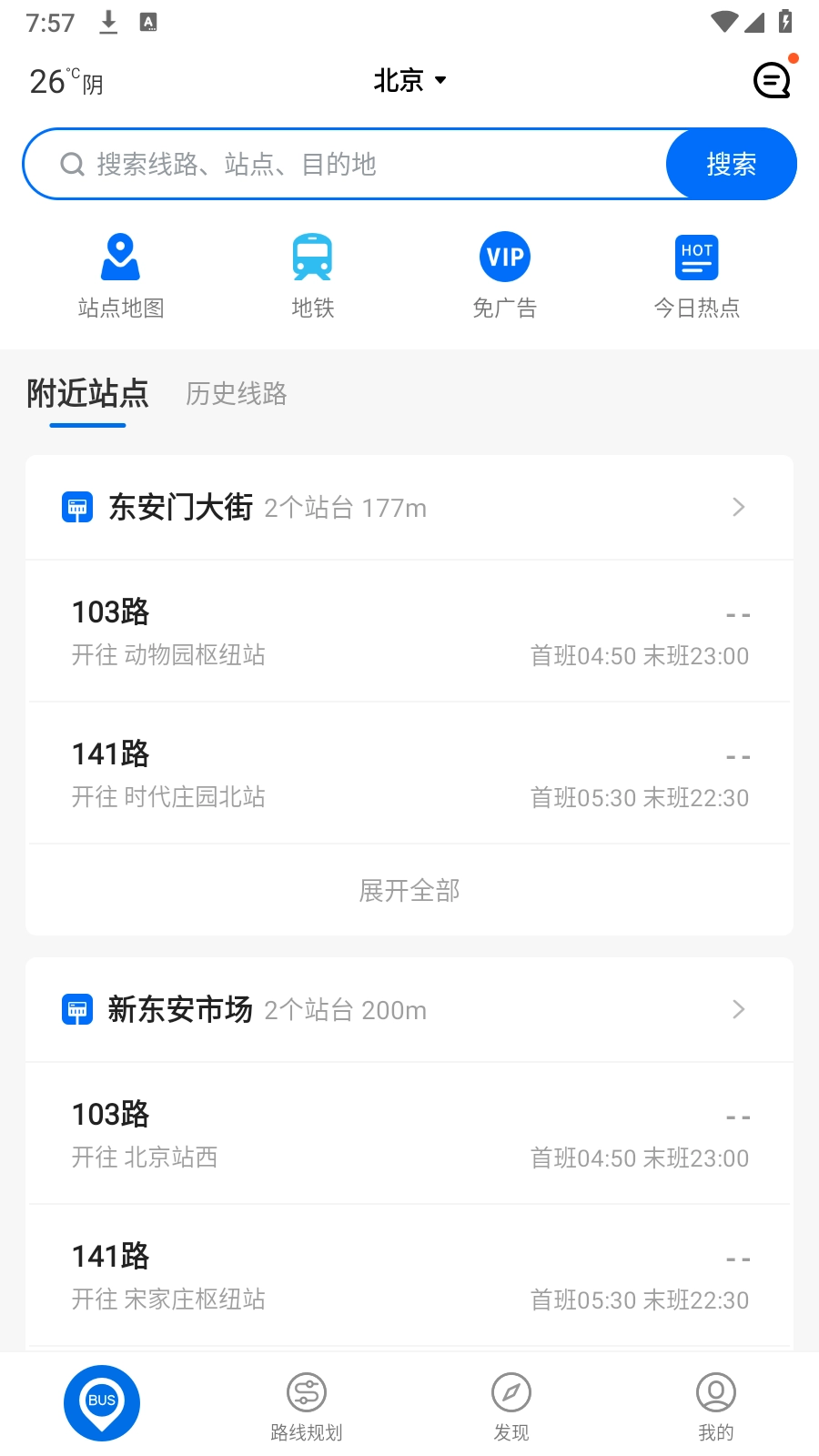Switch to the 历史线路 tab
This screenshot has width=819, height=1456.
pyautogui.click(x=235, y=394)
